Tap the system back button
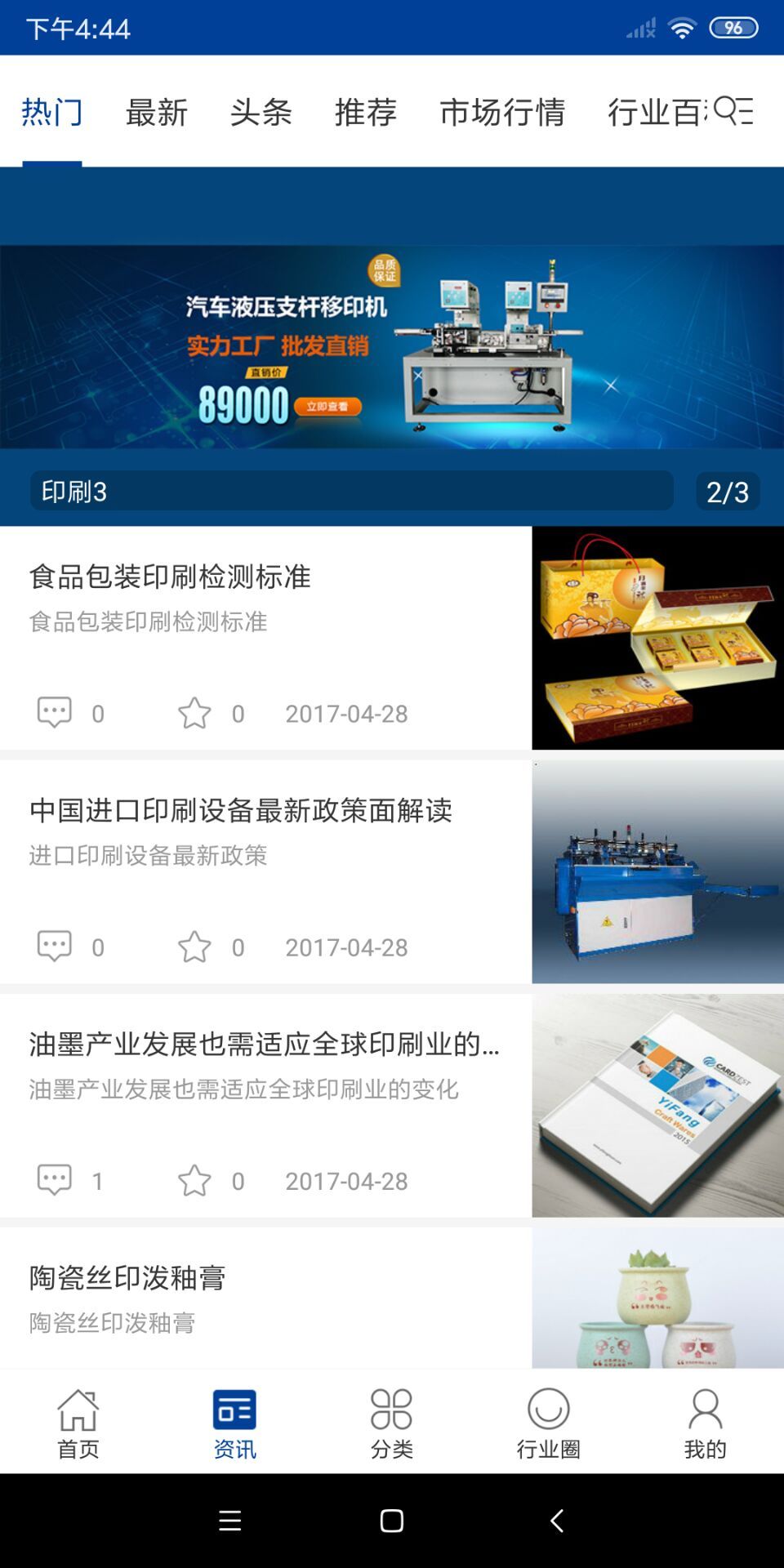Image resolution: width=784 pixels, height=1568 pixels. 556,1521
